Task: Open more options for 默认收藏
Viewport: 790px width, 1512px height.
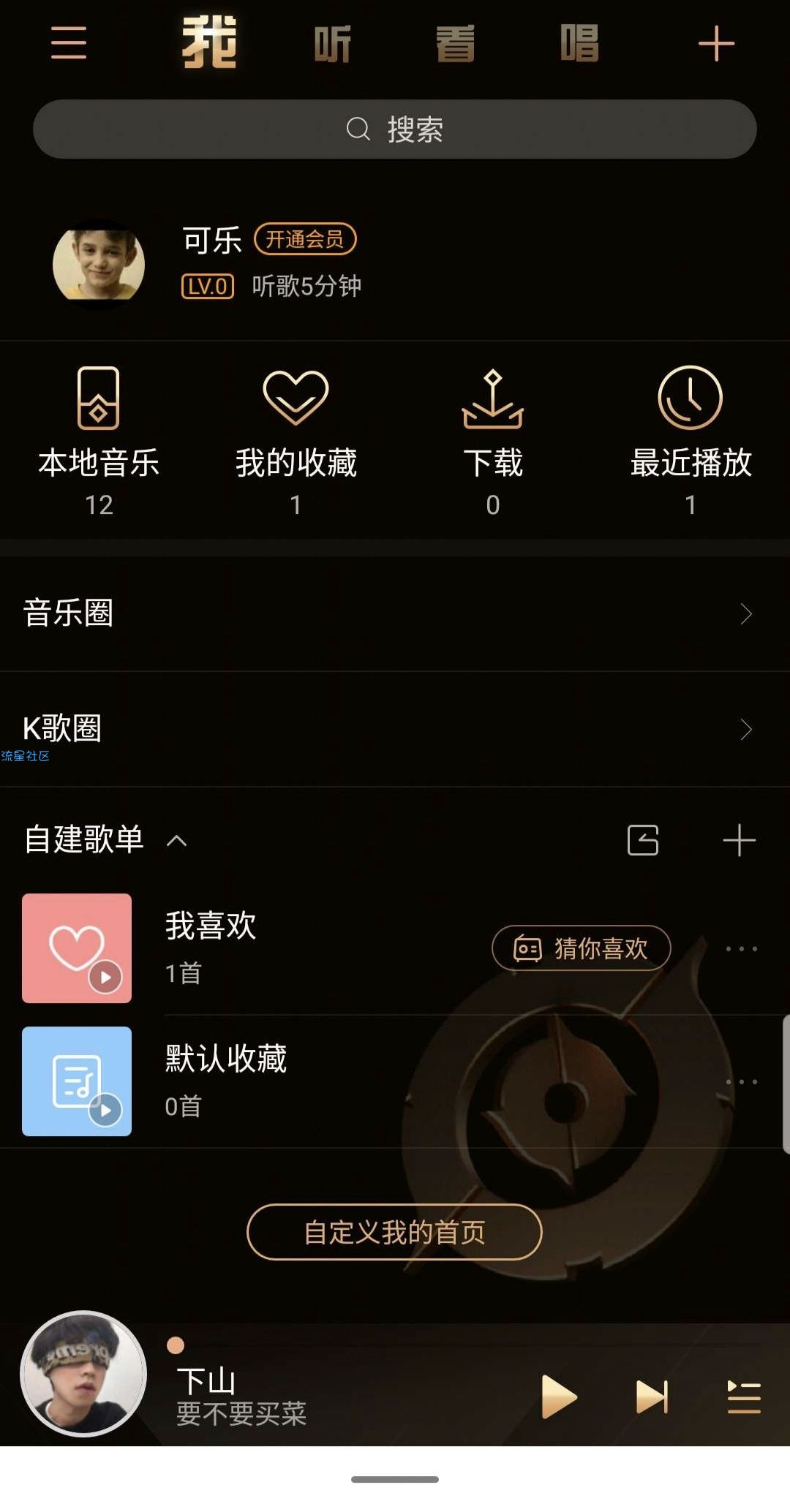Action: coord(741,1081)
